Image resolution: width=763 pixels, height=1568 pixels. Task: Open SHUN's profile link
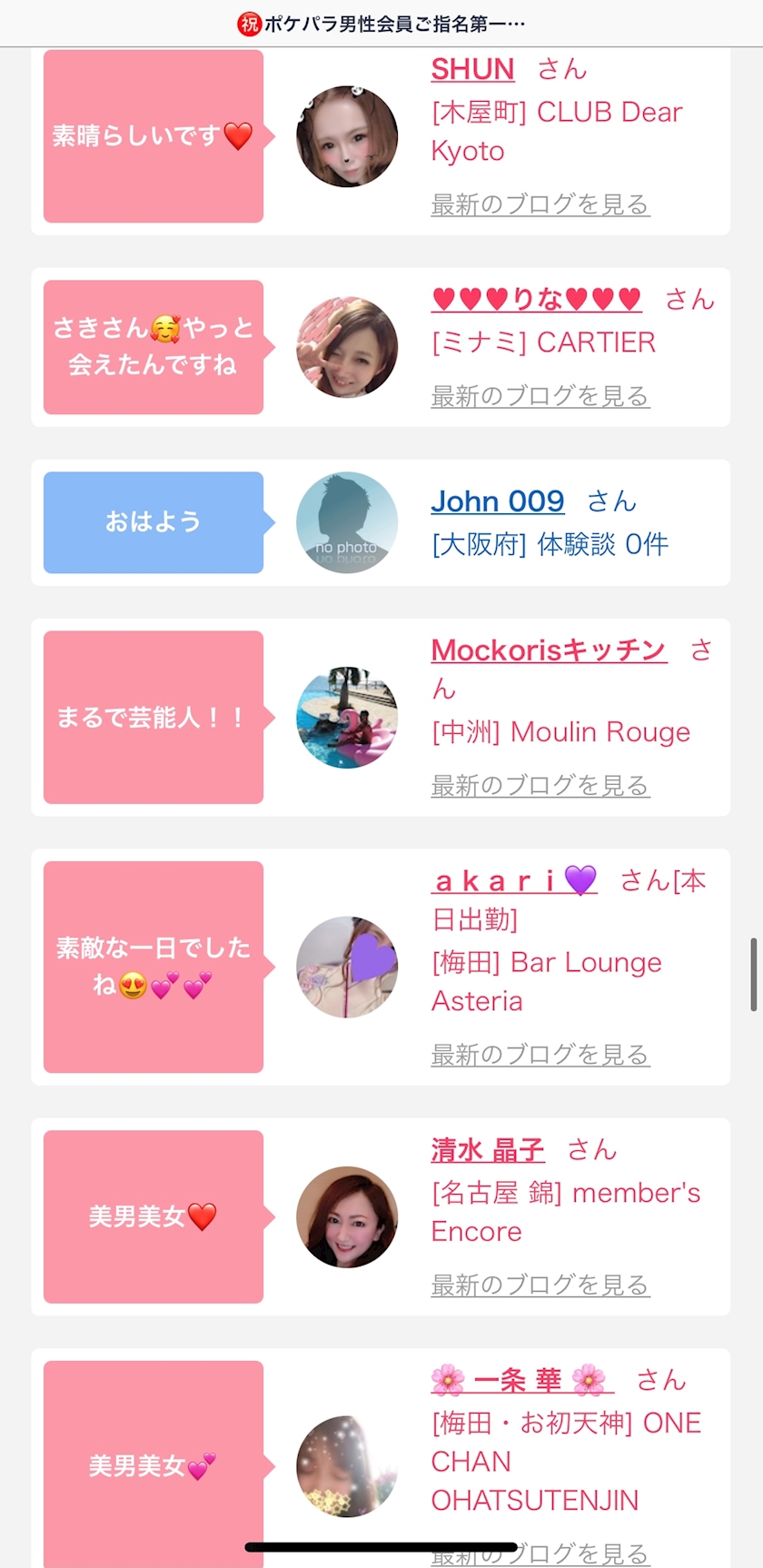pyautogui.click(x=472, y=70)
